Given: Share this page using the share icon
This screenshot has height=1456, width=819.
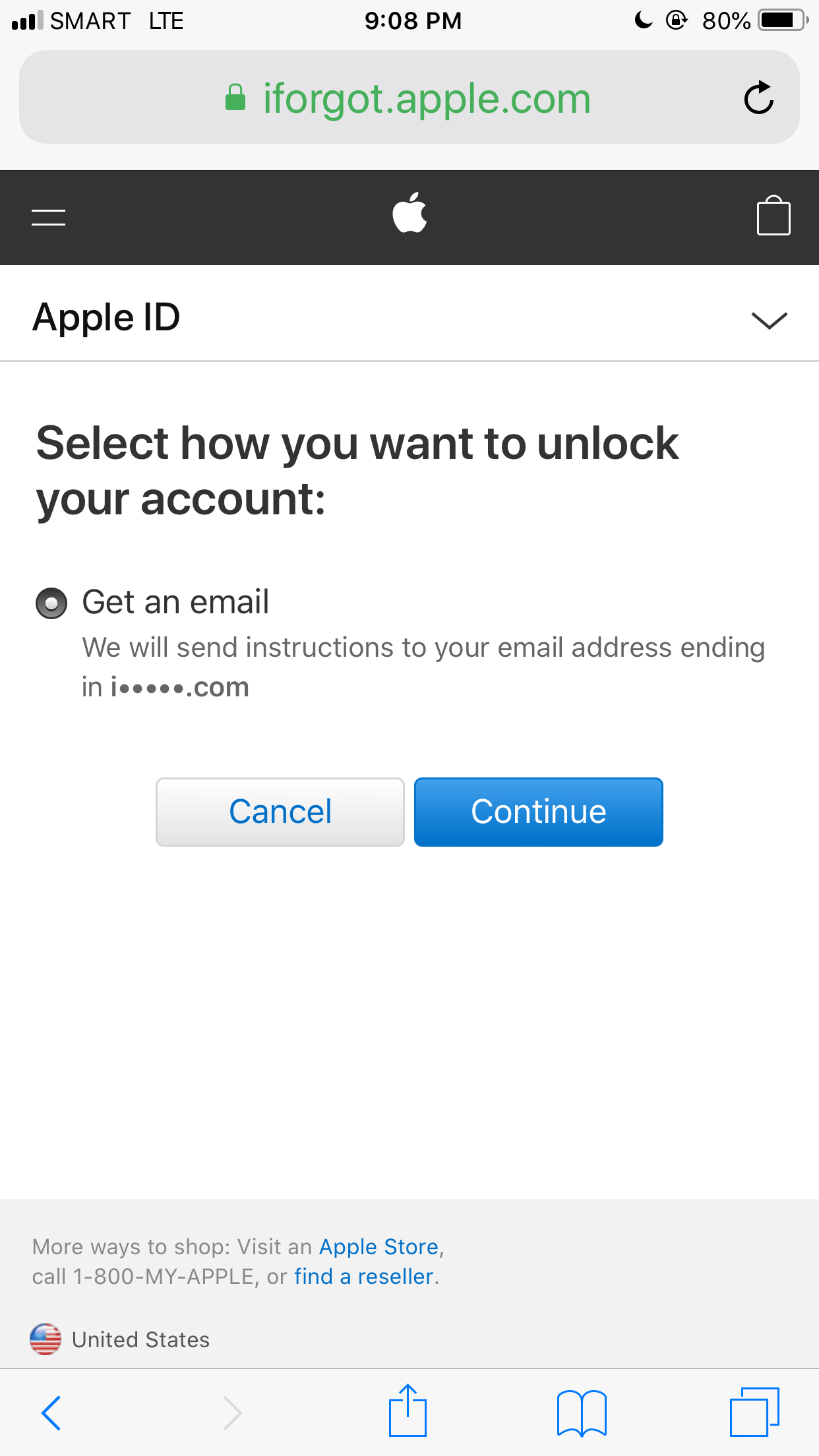Looking at the screenshot, I should (x=409, y=1410).
